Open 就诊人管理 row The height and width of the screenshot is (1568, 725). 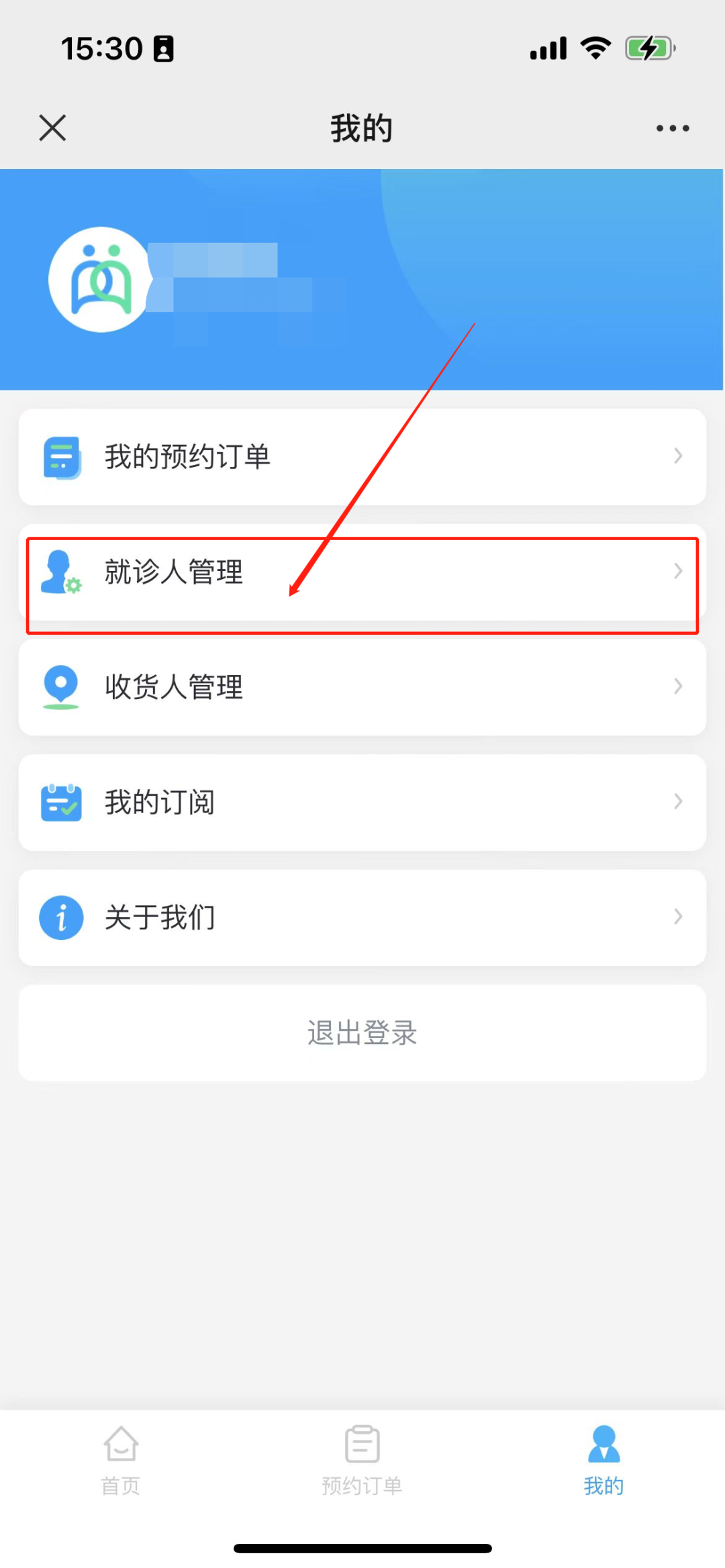362,572
